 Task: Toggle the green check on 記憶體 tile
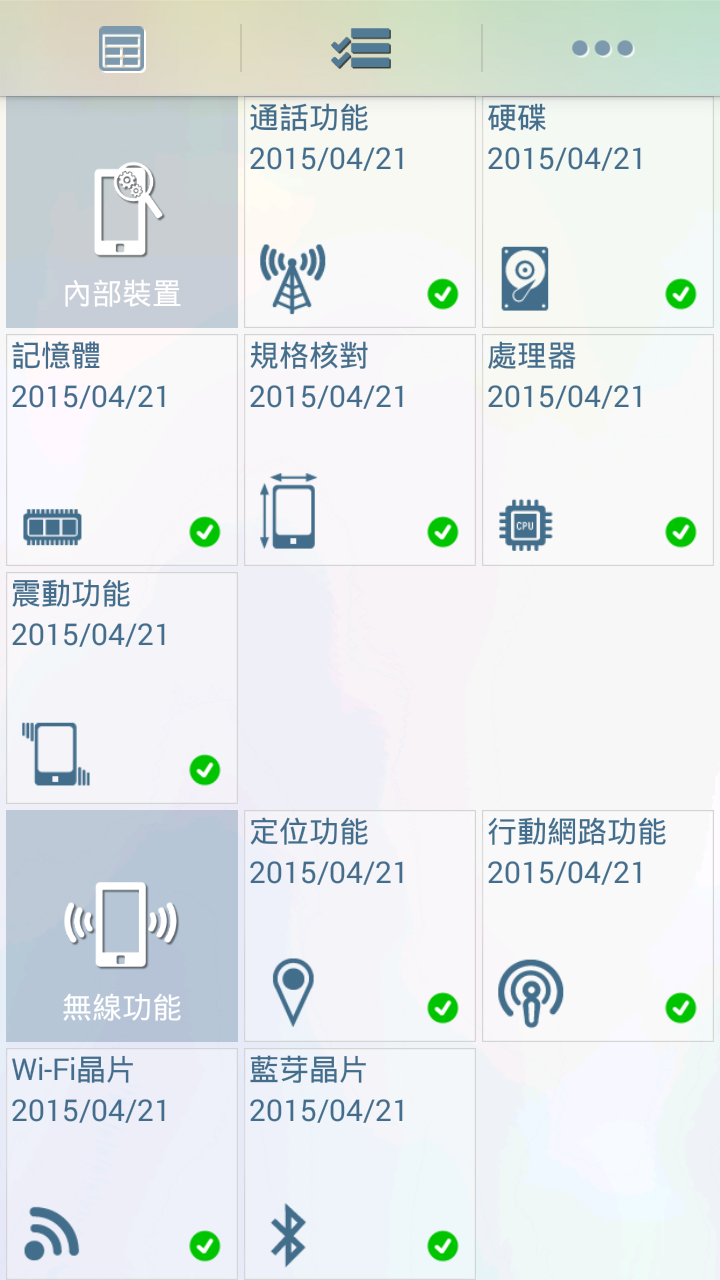click(205, 533)
